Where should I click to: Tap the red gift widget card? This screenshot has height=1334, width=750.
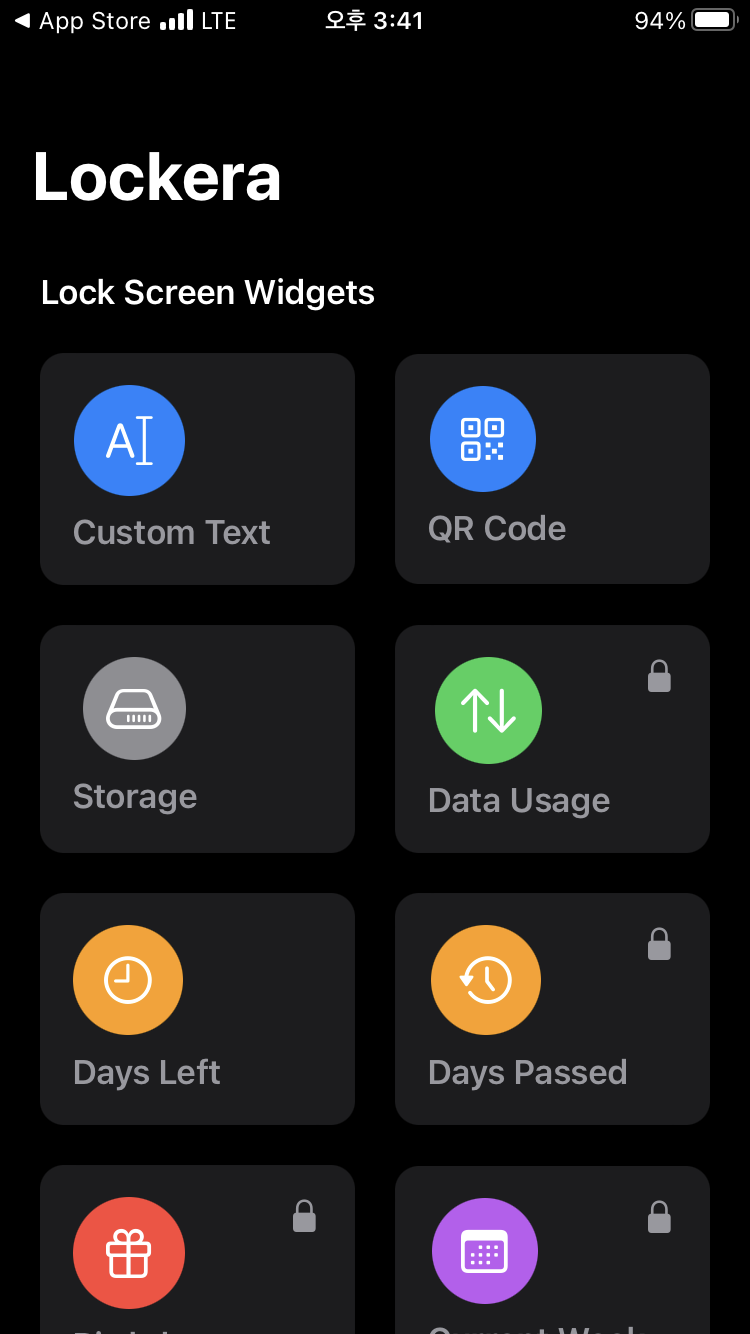[x=197, y=1250]
